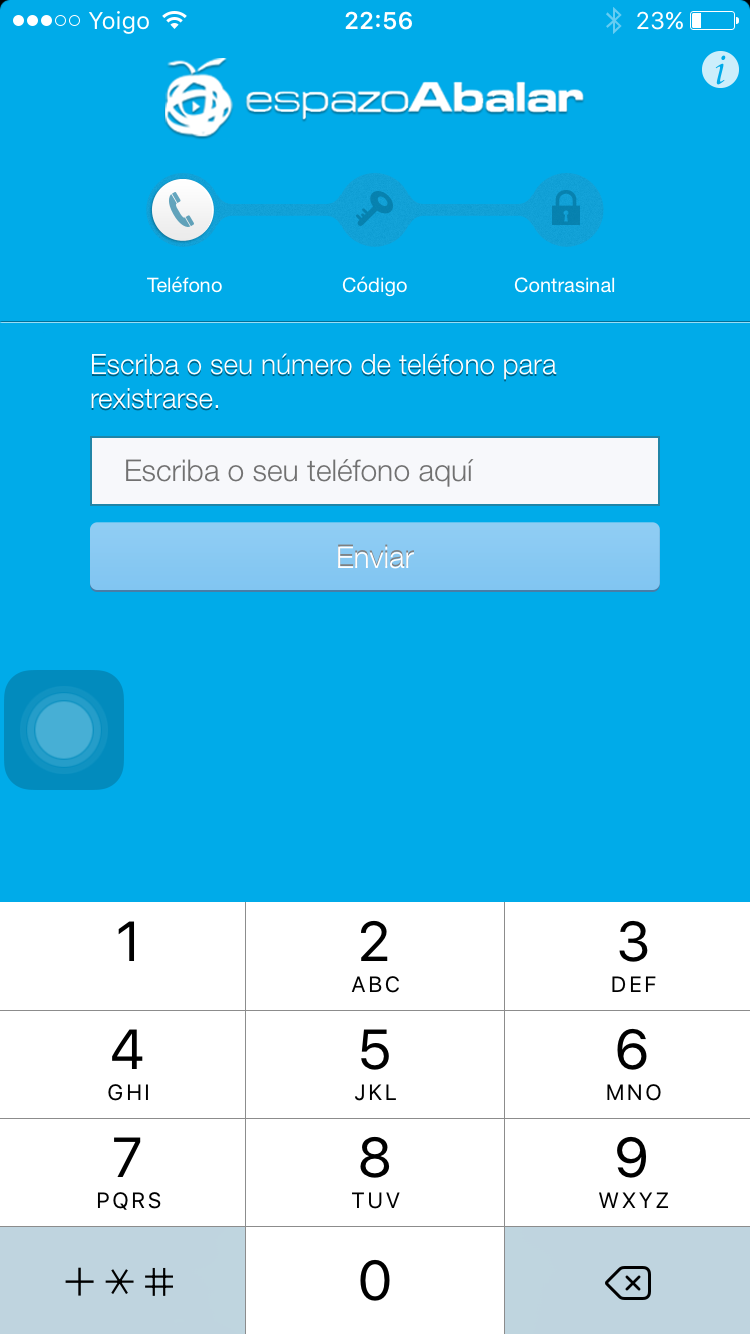The image size is (750, 1334).
Task: Switch keypad to the symbols key
Action: point(122,1281)
